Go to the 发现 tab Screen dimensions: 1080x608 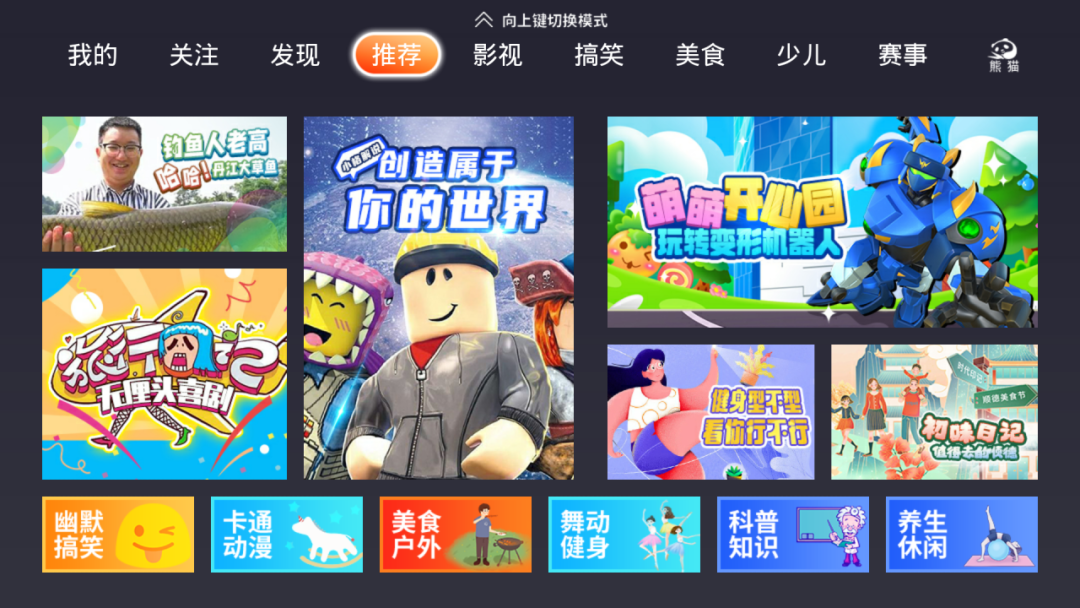295,55
